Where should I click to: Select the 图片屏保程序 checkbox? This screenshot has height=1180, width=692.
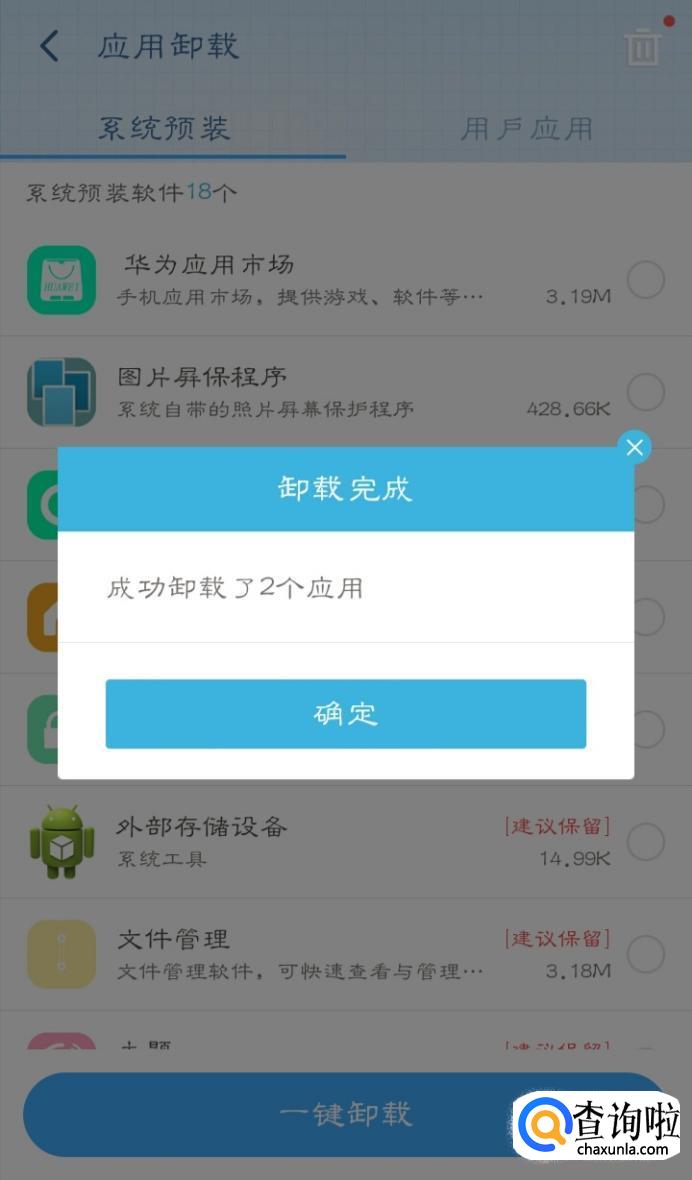pyautogui.click(x=646, y=393)
